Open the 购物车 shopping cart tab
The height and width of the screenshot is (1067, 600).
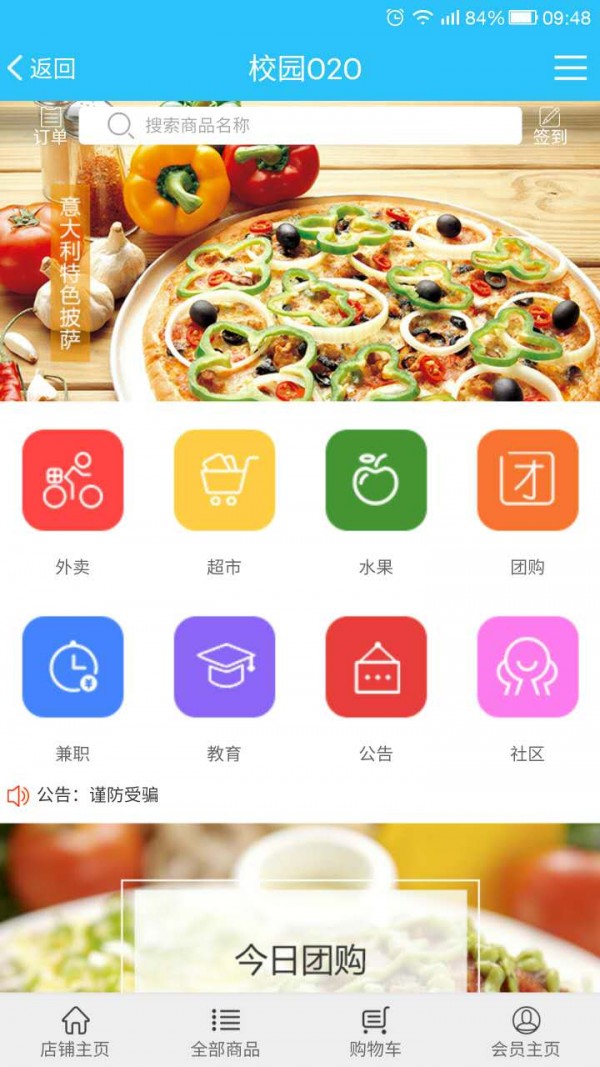pos(375,1032)
